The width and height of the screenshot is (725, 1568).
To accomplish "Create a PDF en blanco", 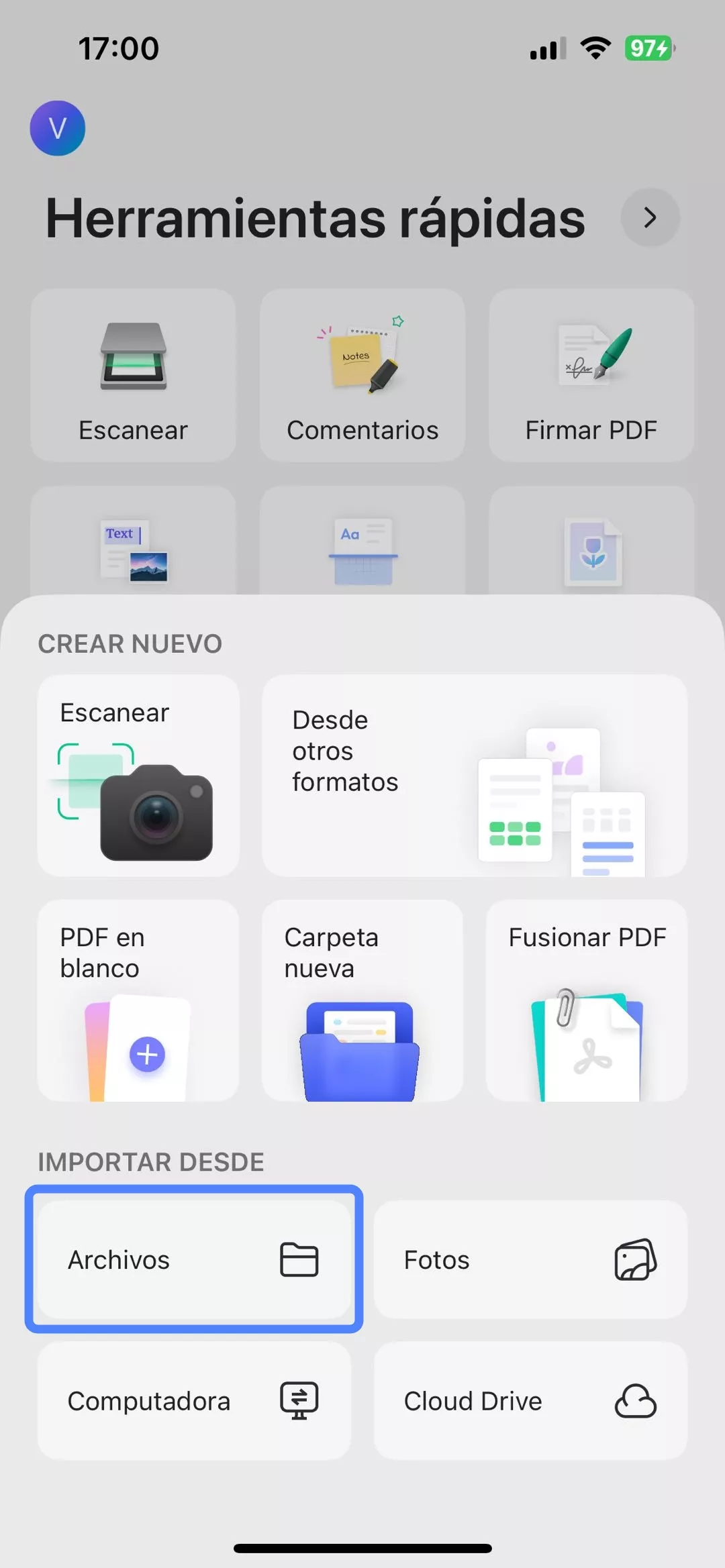I will coord(138,1000).
